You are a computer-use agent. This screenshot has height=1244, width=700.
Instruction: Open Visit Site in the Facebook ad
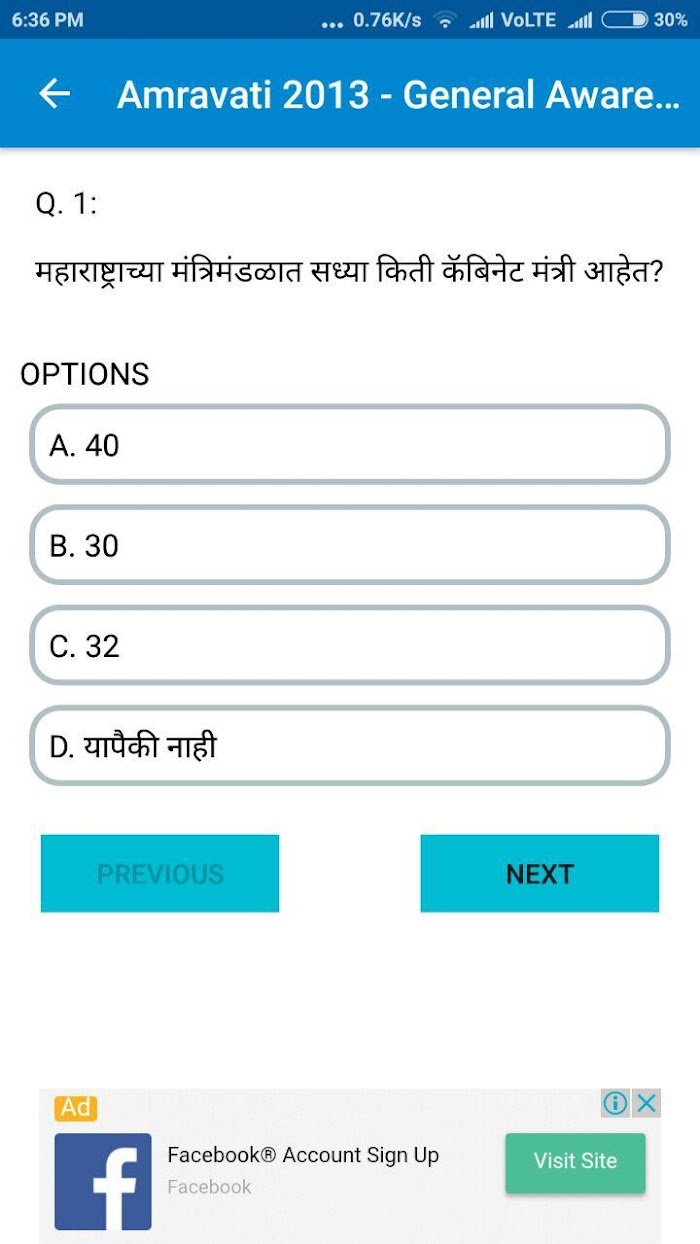tap(575, 1162)
